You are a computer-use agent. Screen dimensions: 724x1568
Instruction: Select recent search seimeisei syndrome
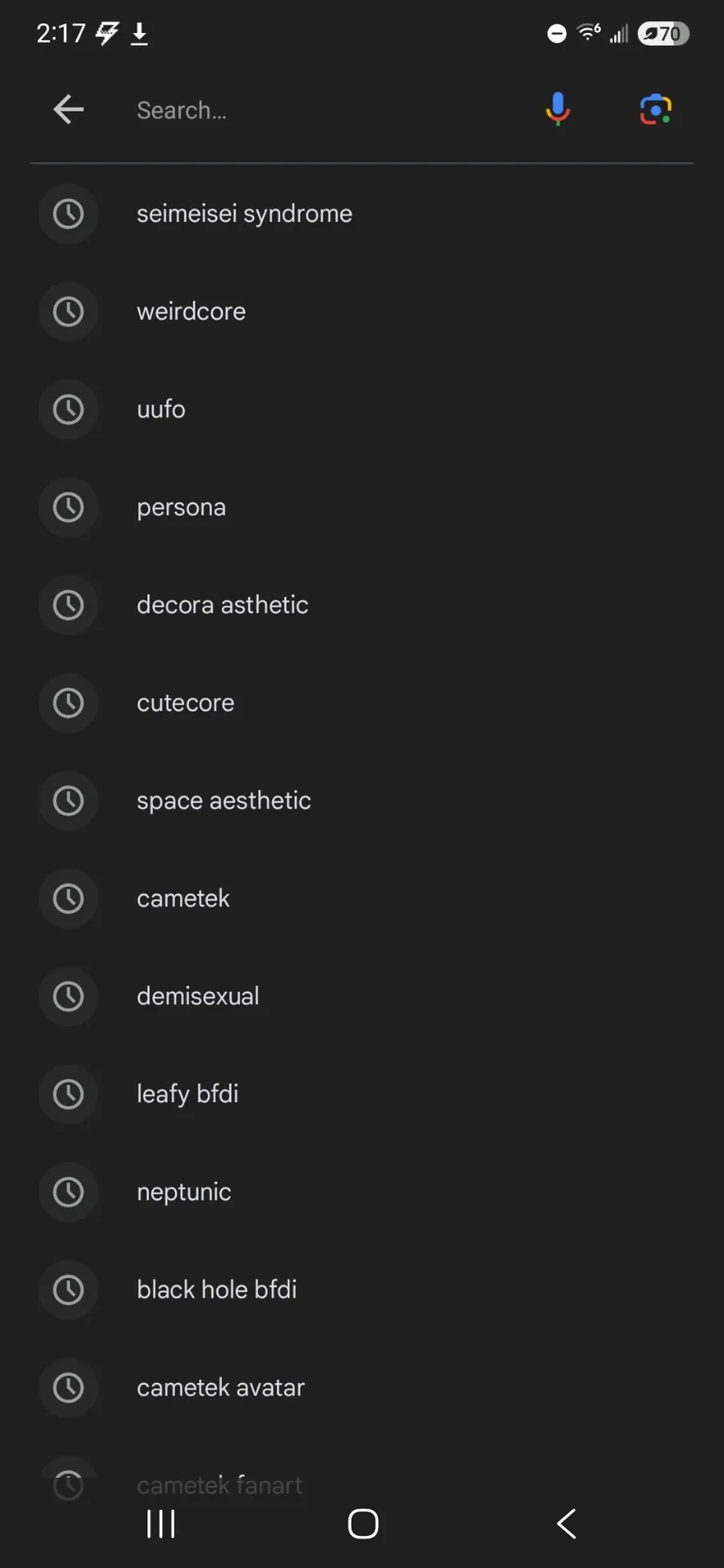pos(362,214)
